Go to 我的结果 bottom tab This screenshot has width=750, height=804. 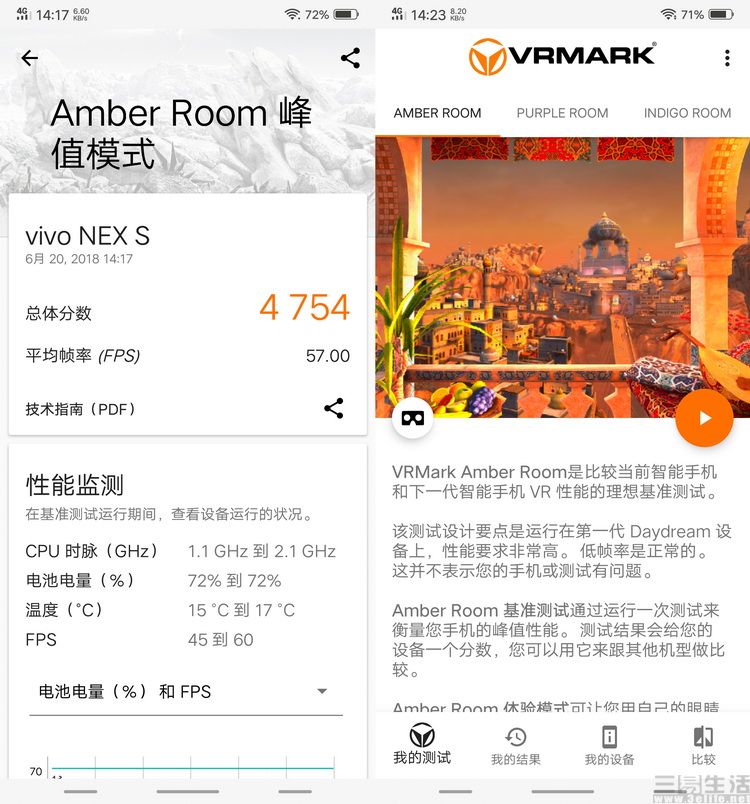pos(516,745)
